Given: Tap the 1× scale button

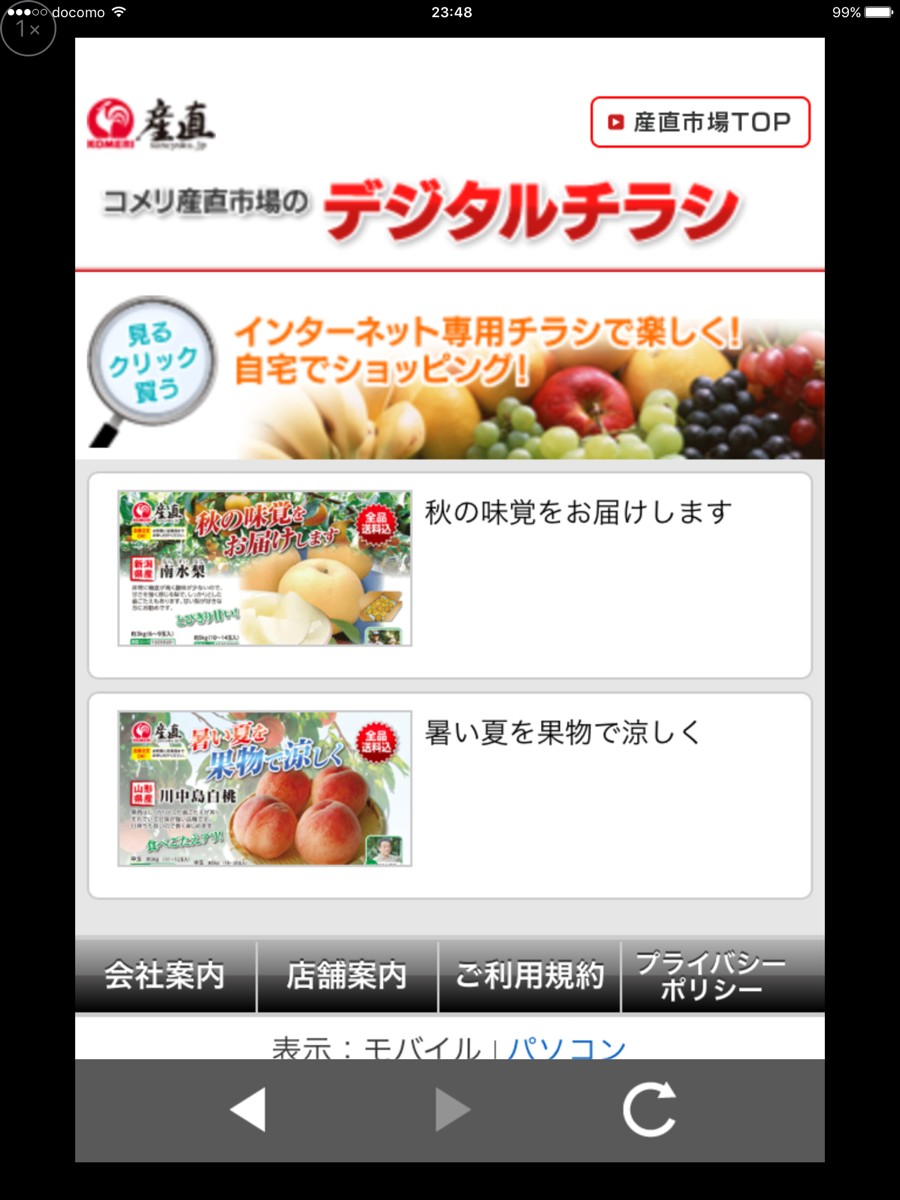Looking at the screenshot, I should 28,28.
